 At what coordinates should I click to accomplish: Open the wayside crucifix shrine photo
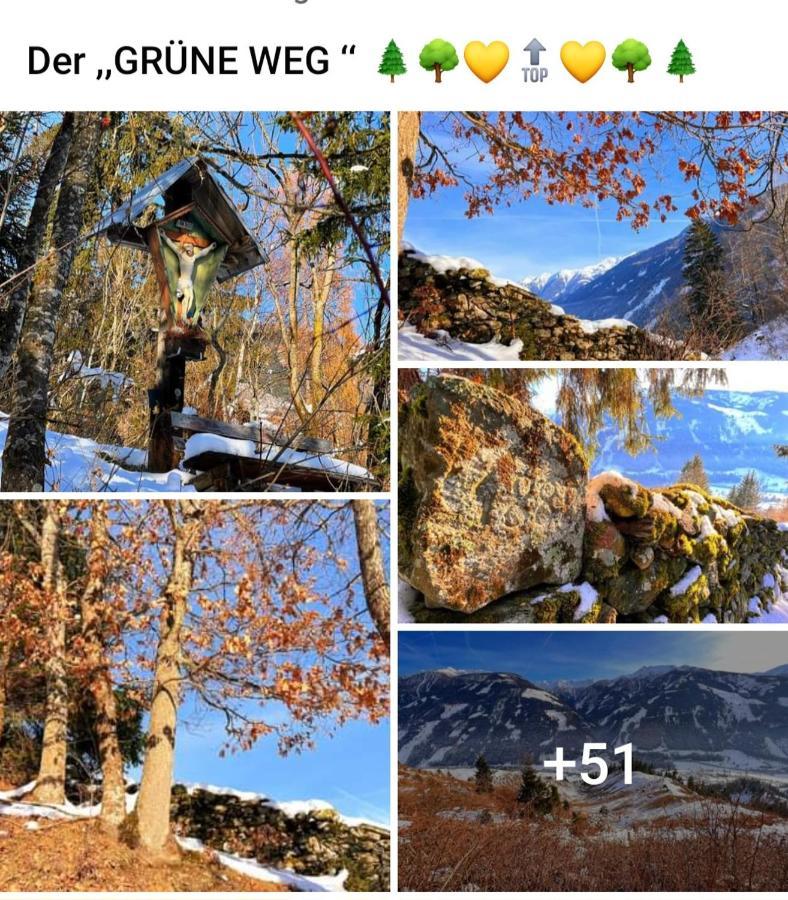point(194,300)
